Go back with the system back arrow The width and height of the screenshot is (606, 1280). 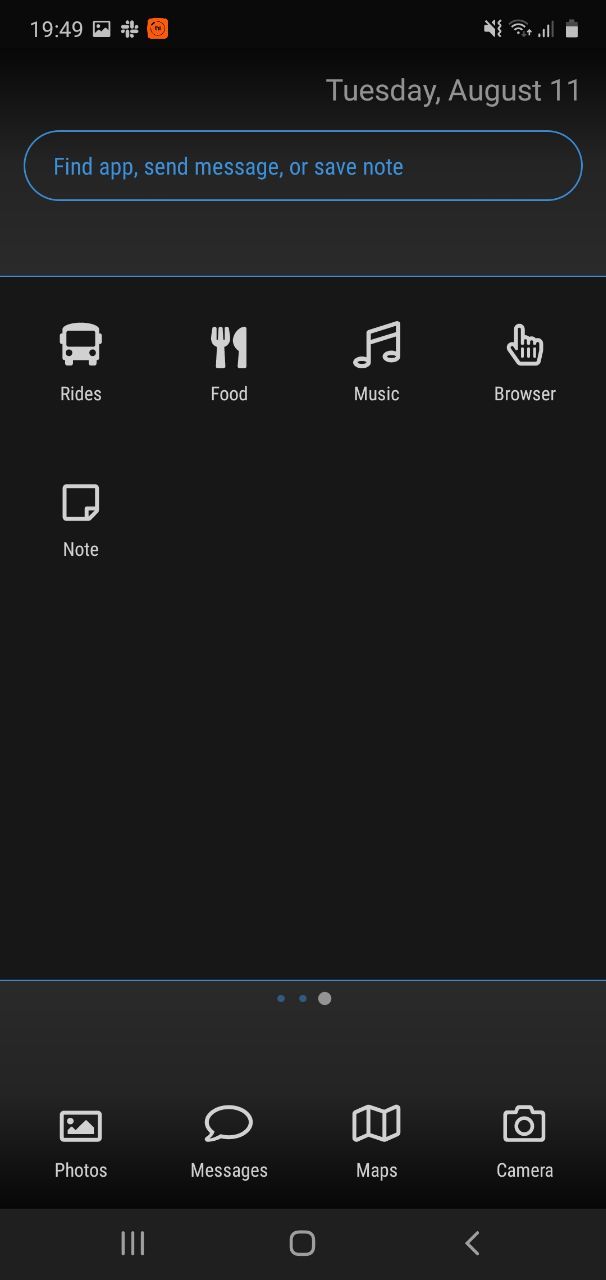coord(472,1243)
